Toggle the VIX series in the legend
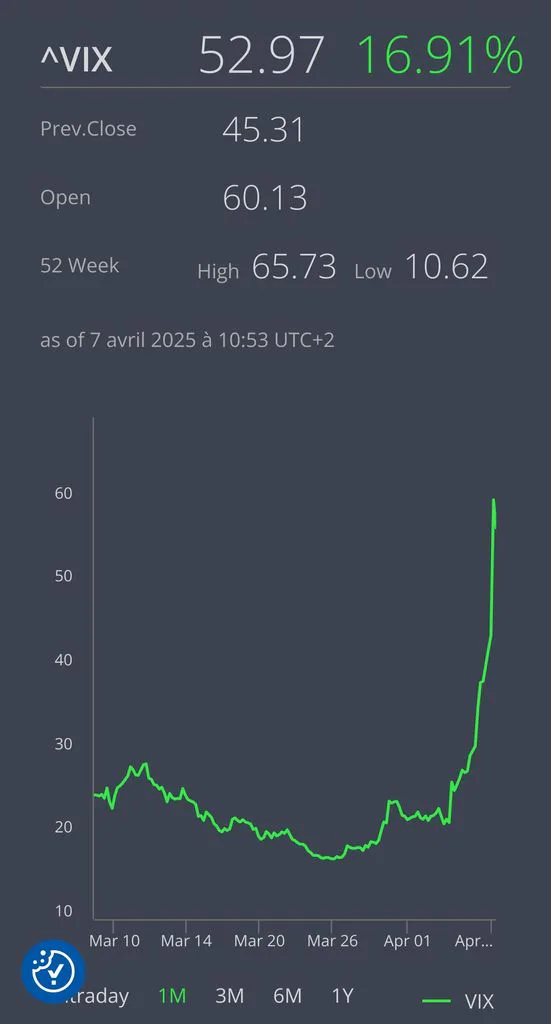 [458, 1001]
